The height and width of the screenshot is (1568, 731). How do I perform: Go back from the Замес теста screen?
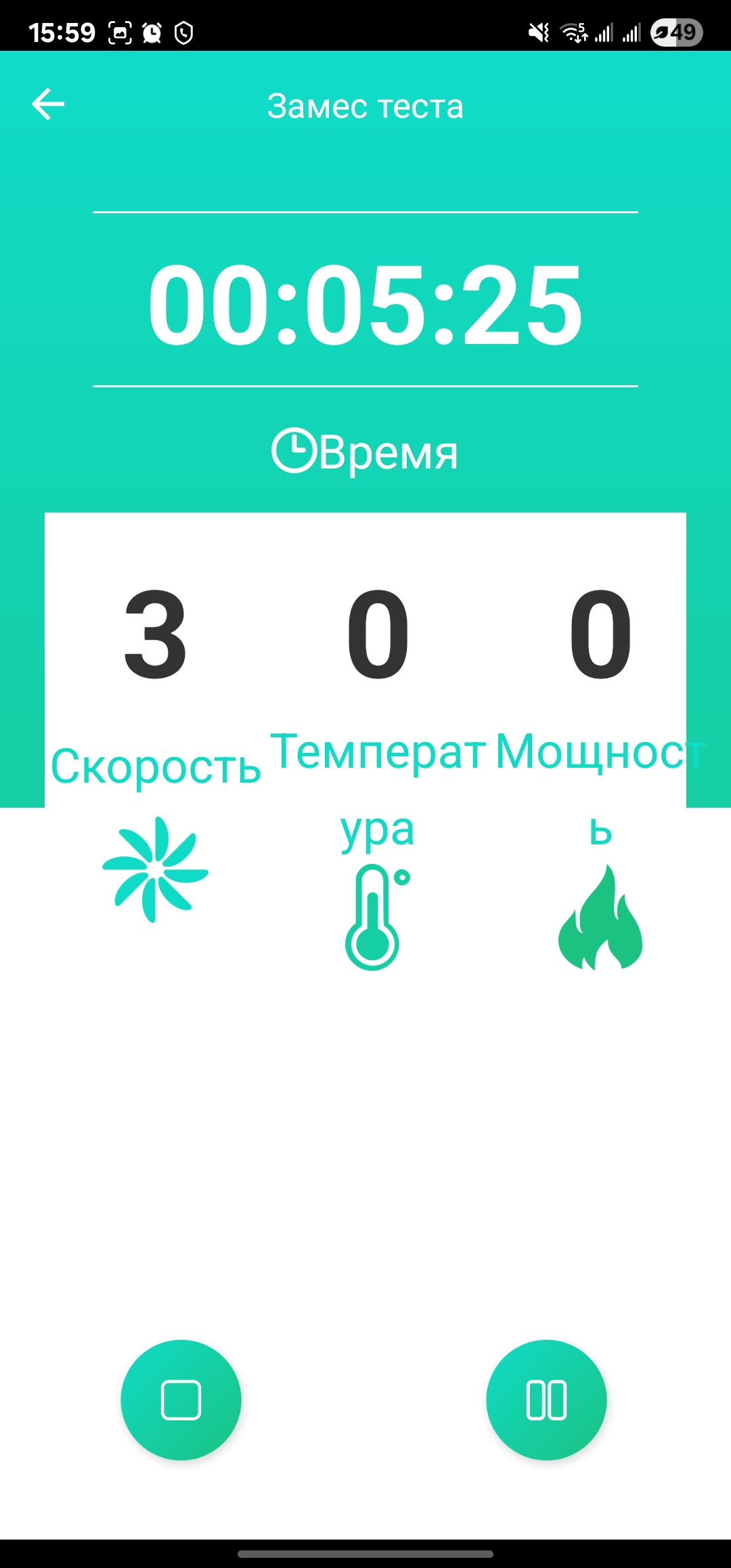click(48, 104)
